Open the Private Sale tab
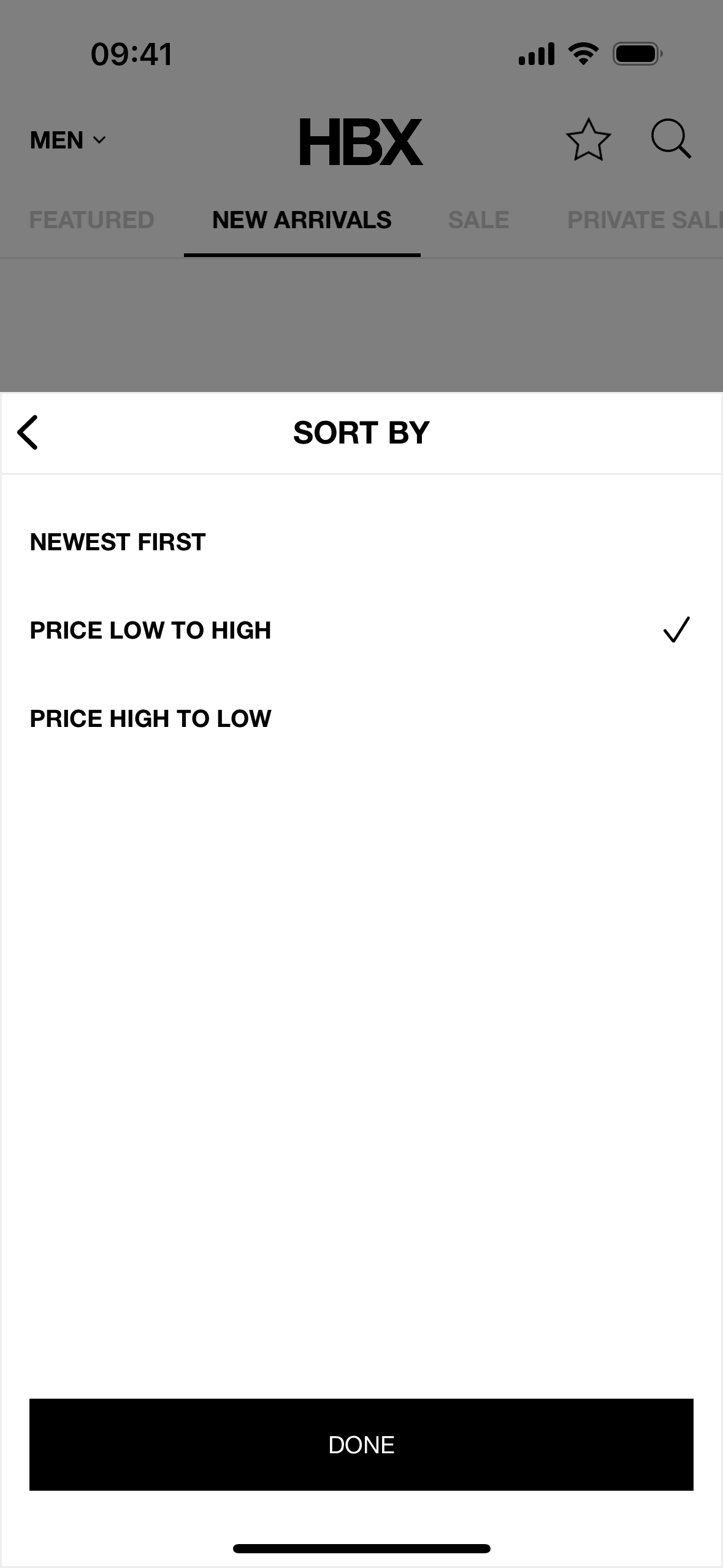The image size is (723, 1568). point(644,220)
